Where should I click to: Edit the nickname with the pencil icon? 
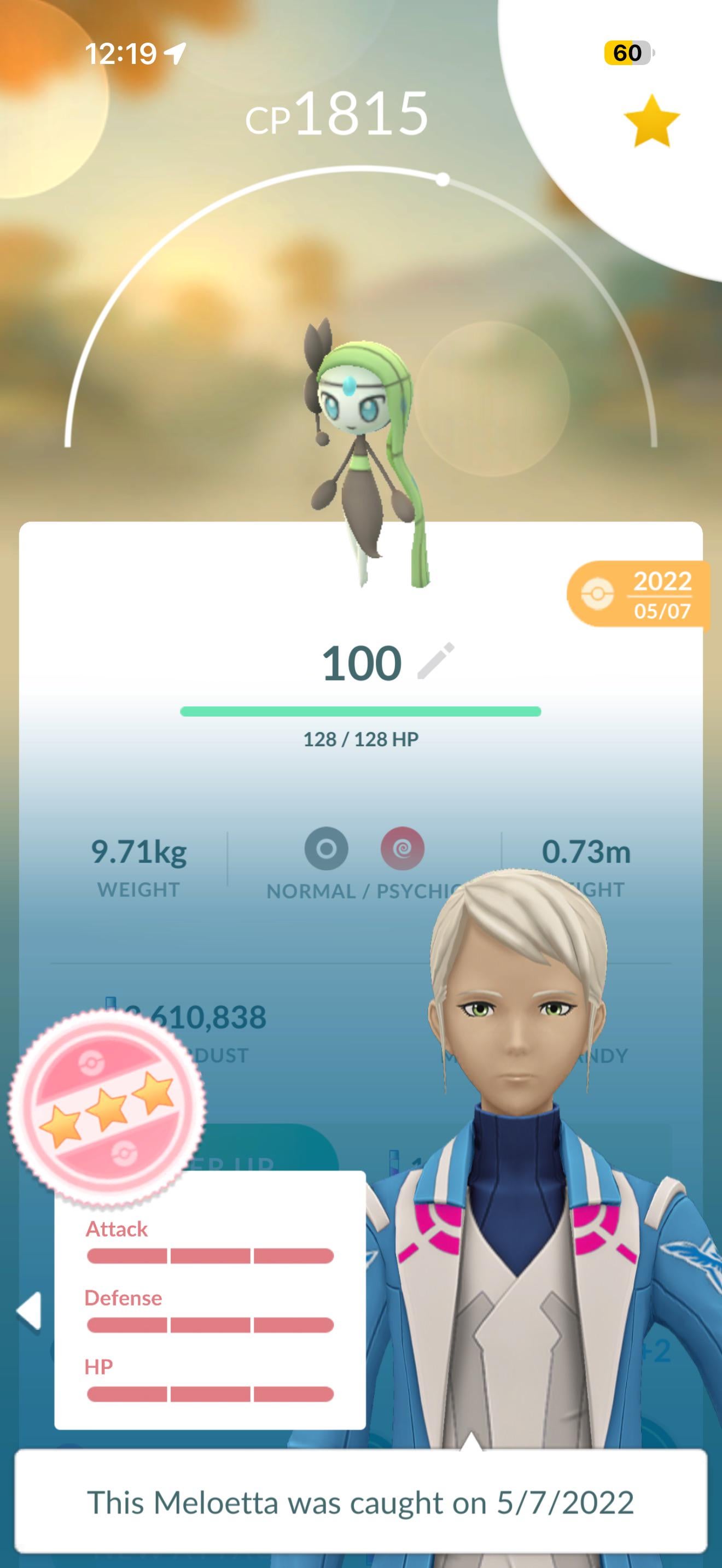pyautogui.click(x=436, y=660)
